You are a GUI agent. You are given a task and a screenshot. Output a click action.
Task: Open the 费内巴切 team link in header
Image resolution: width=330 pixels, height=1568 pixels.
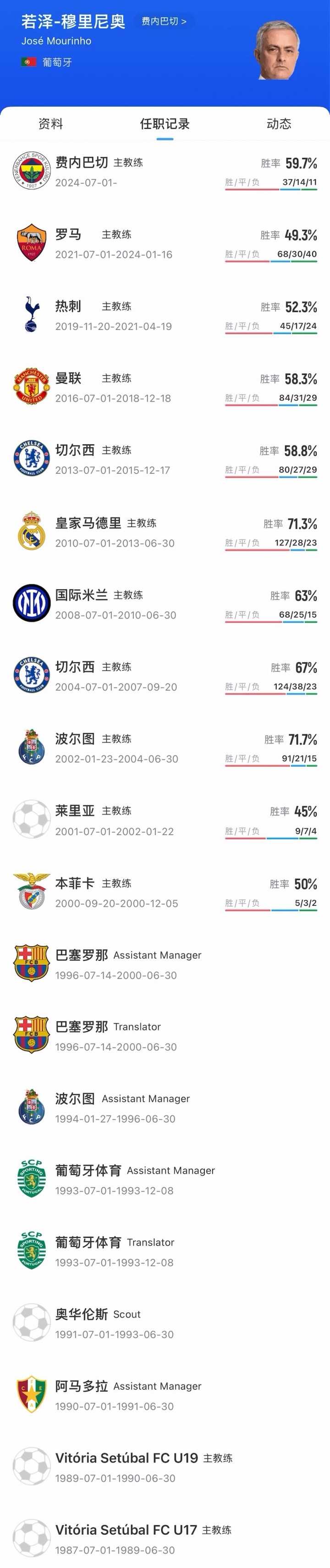[x=164, y=22]
